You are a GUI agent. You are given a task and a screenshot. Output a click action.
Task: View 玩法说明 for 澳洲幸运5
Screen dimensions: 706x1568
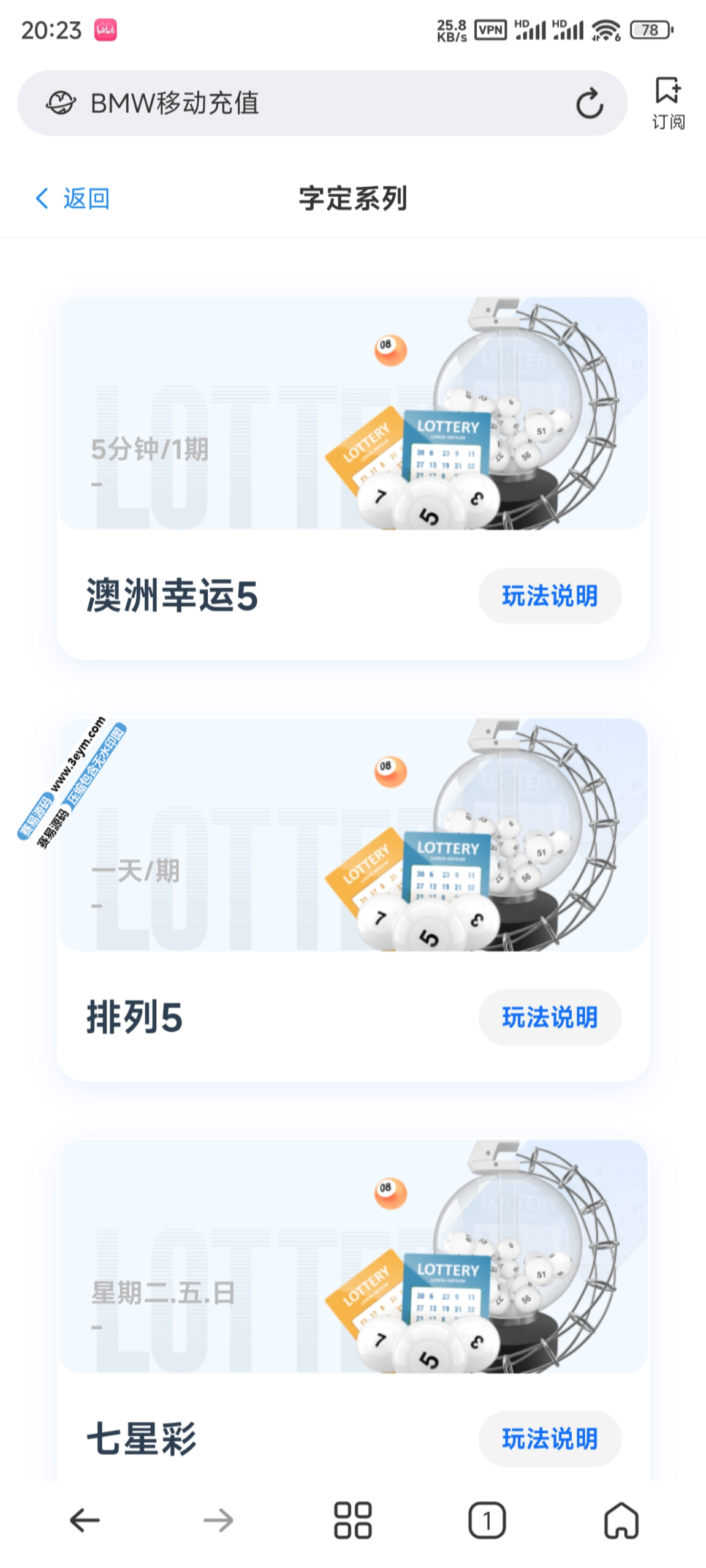(549, 595)
